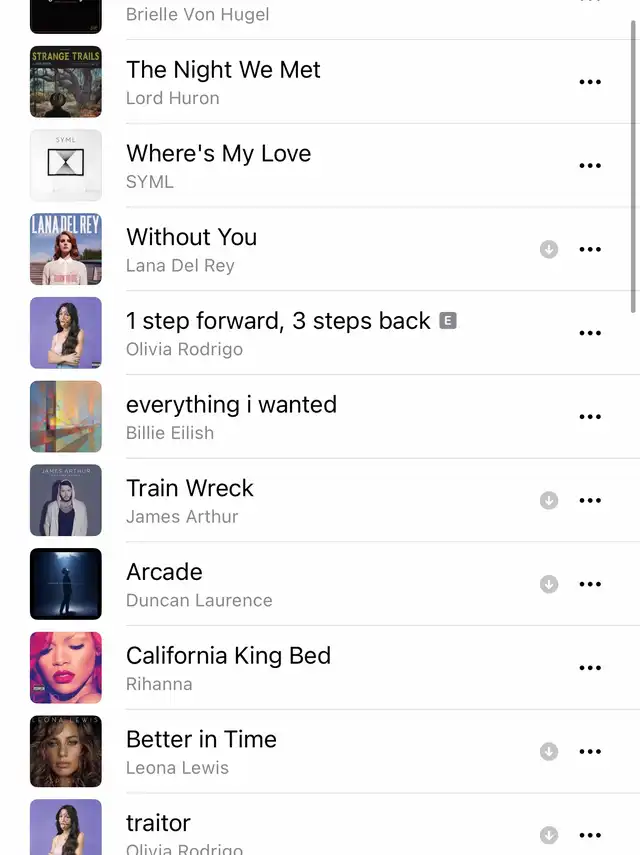The width and height of the screenshot is (640, 855).
Task: Download Better in Time
Action: pos(549,751)
